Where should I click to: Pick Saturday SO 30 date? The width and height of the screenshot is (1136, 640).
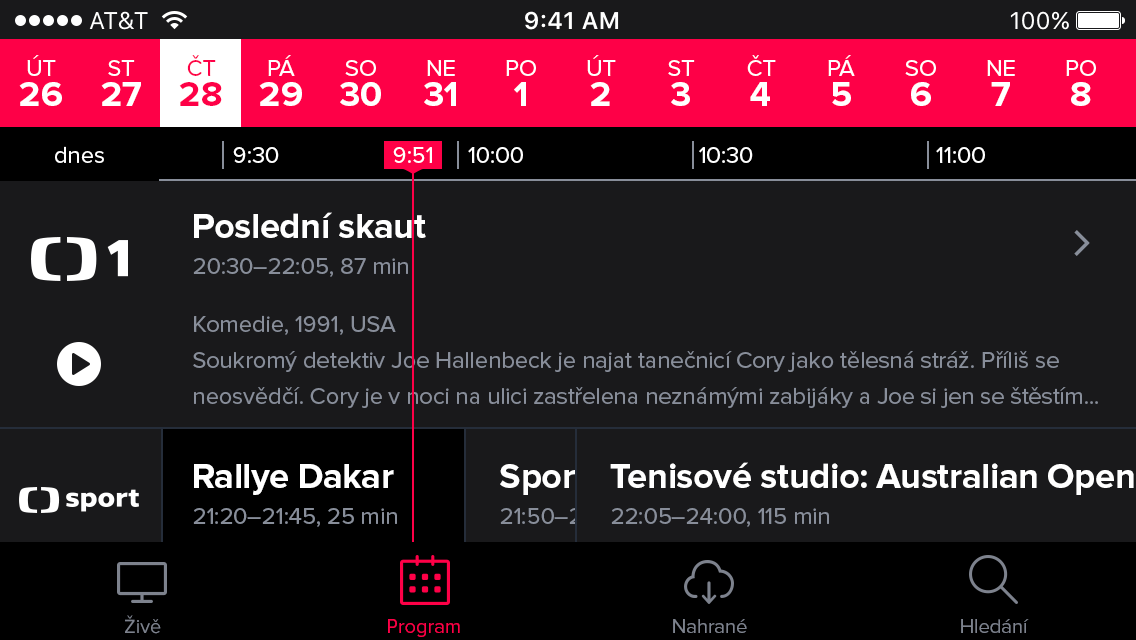point(360,83)
